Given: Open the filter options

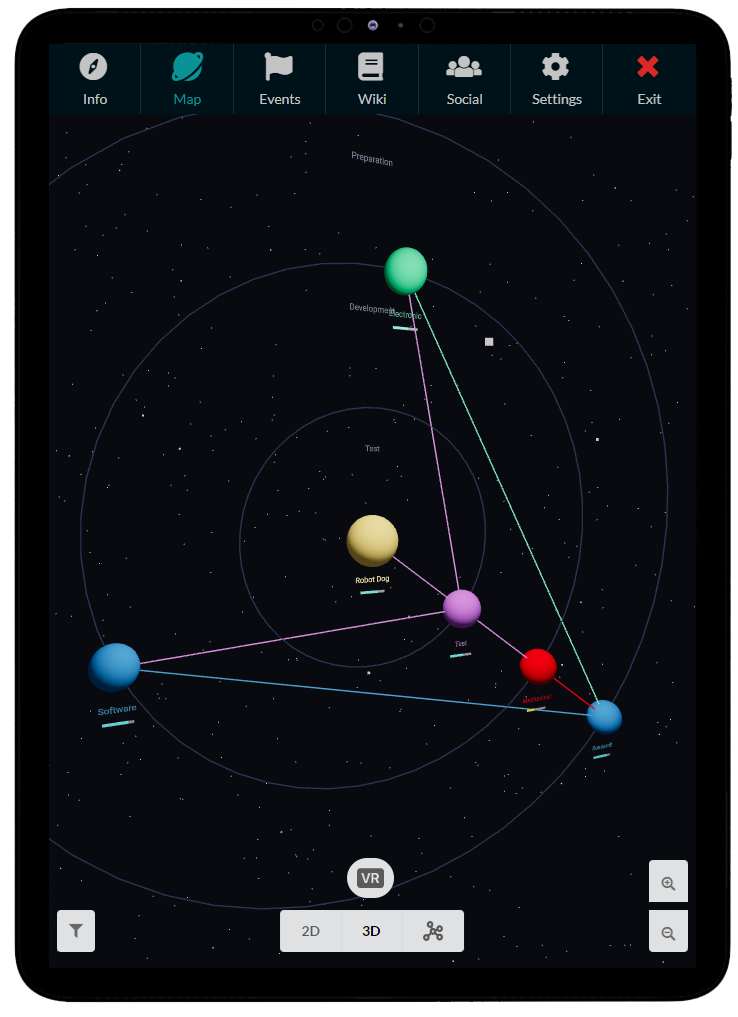Looking at the screenshot, I should click(x=76, y=931).
